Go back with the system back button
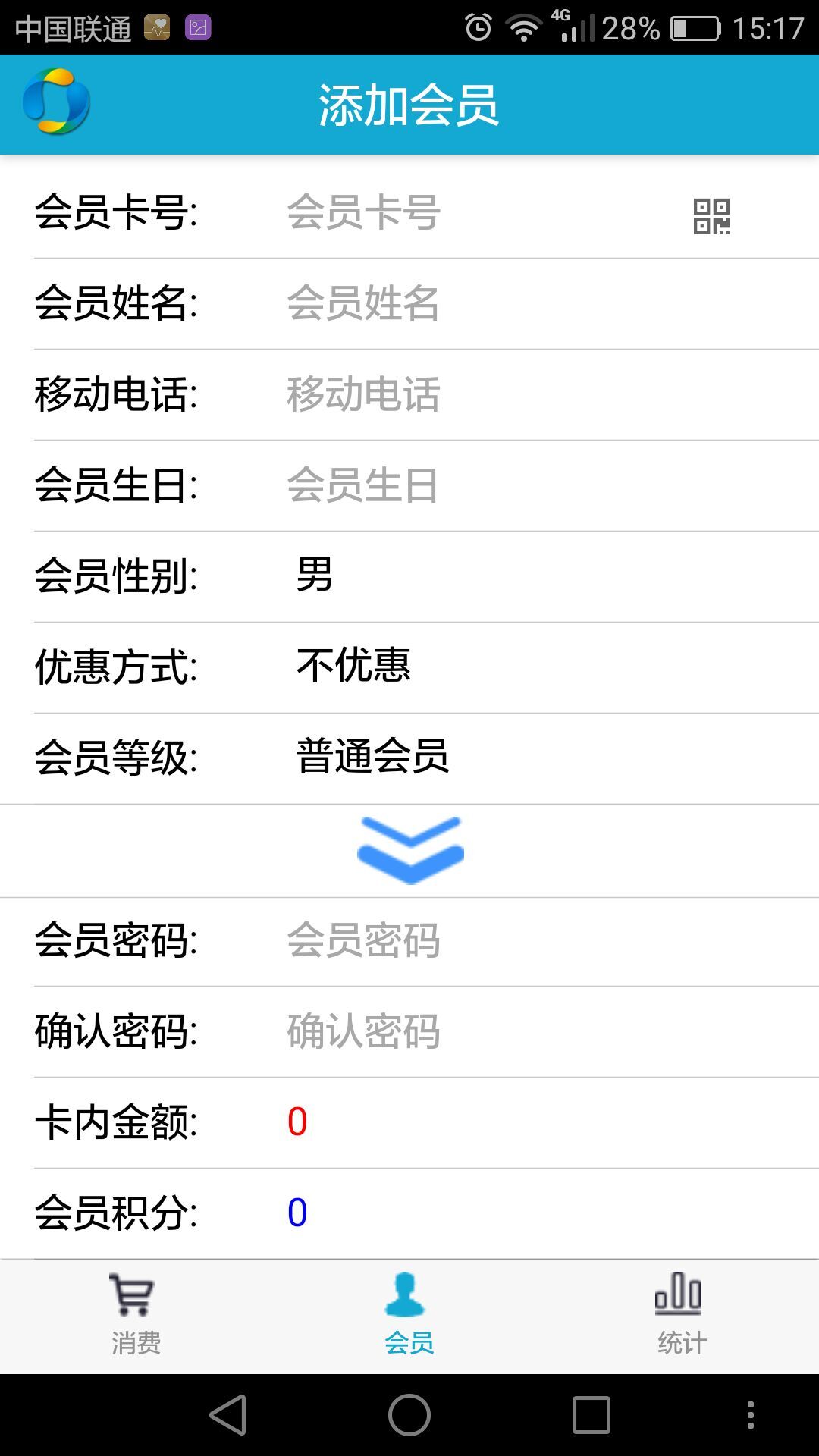Viewport: 819px width, 1456px height. click(228, 1415)
